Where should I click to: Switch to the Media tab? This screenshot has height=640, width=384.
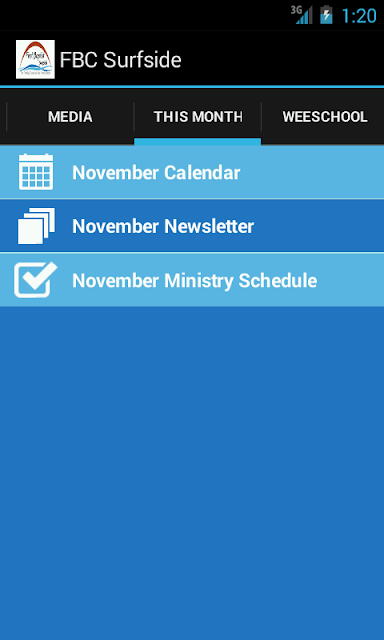coord(70,117)
